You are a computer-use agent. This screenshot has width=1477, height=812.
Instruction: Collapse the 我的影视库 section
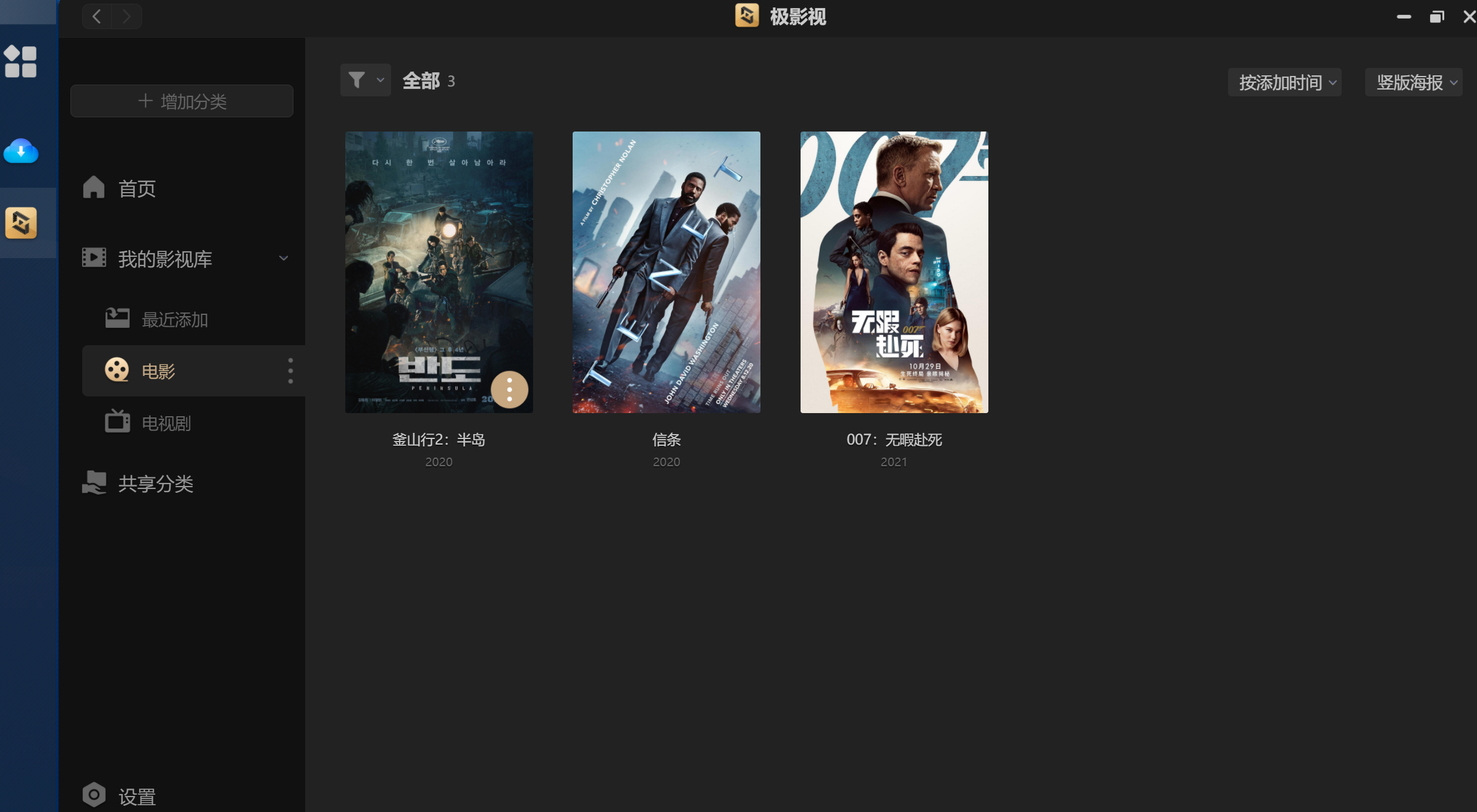284,258
